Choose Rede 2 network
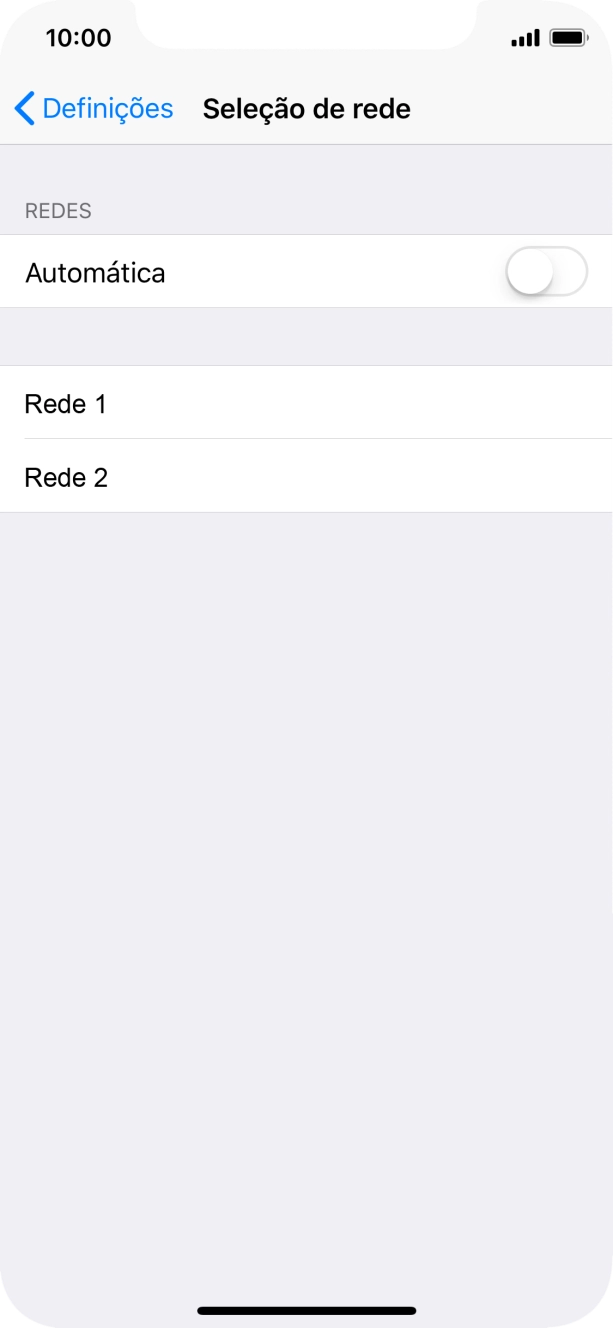The image size is (613, 1328). pyautogui.click(x=306, y=477)
